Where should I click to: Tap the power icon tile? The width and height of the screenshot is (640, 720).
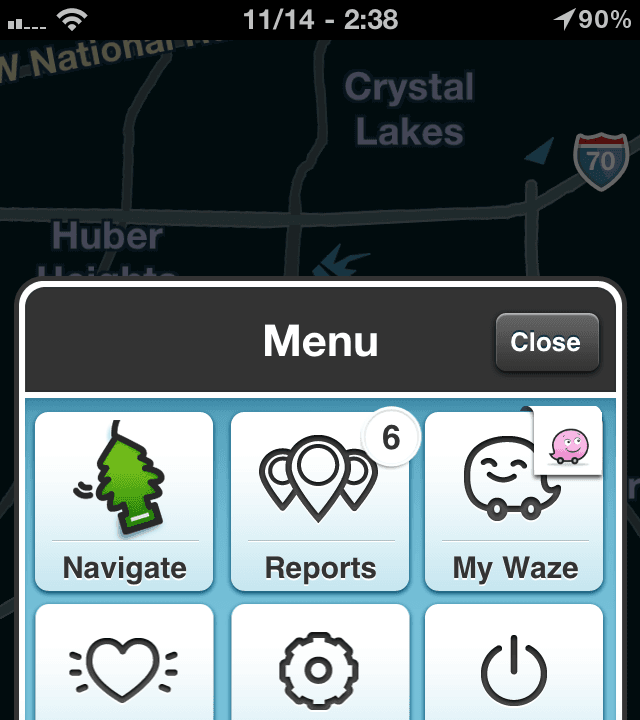[514, 665]
